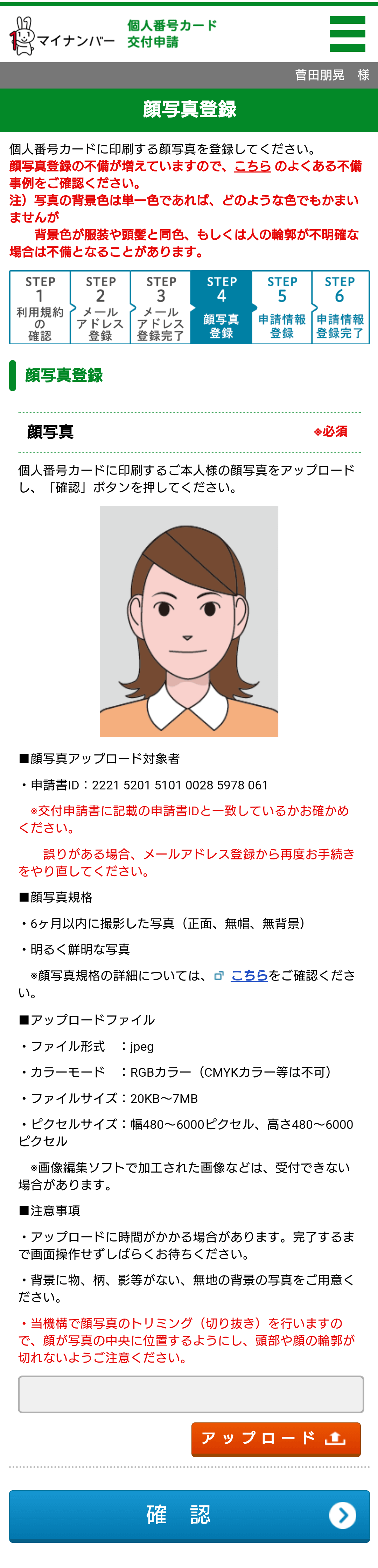378x1568 pixels.
Task: Tap the orange アップロード button
Action: point(276,1438)
